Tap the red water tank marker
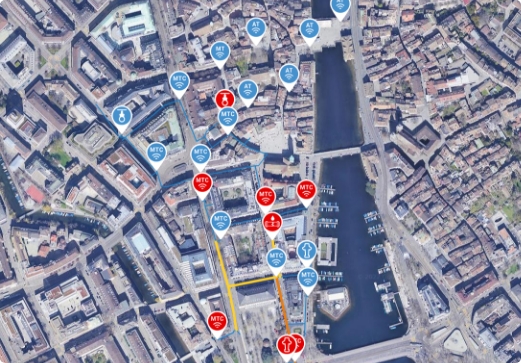The image size is (521, 363). (273, 225)
